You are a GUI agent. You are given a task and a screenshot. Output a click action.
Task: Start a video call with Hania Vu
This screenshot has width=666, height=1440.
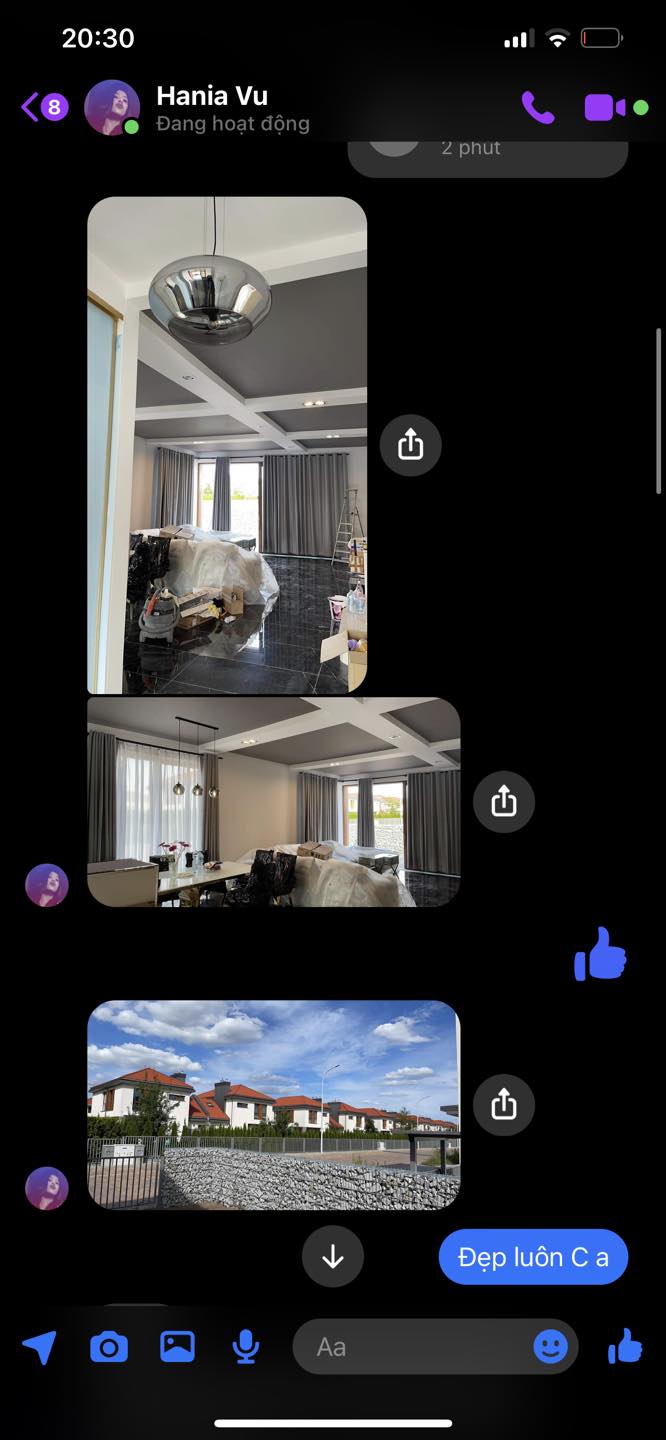(605, 107)
